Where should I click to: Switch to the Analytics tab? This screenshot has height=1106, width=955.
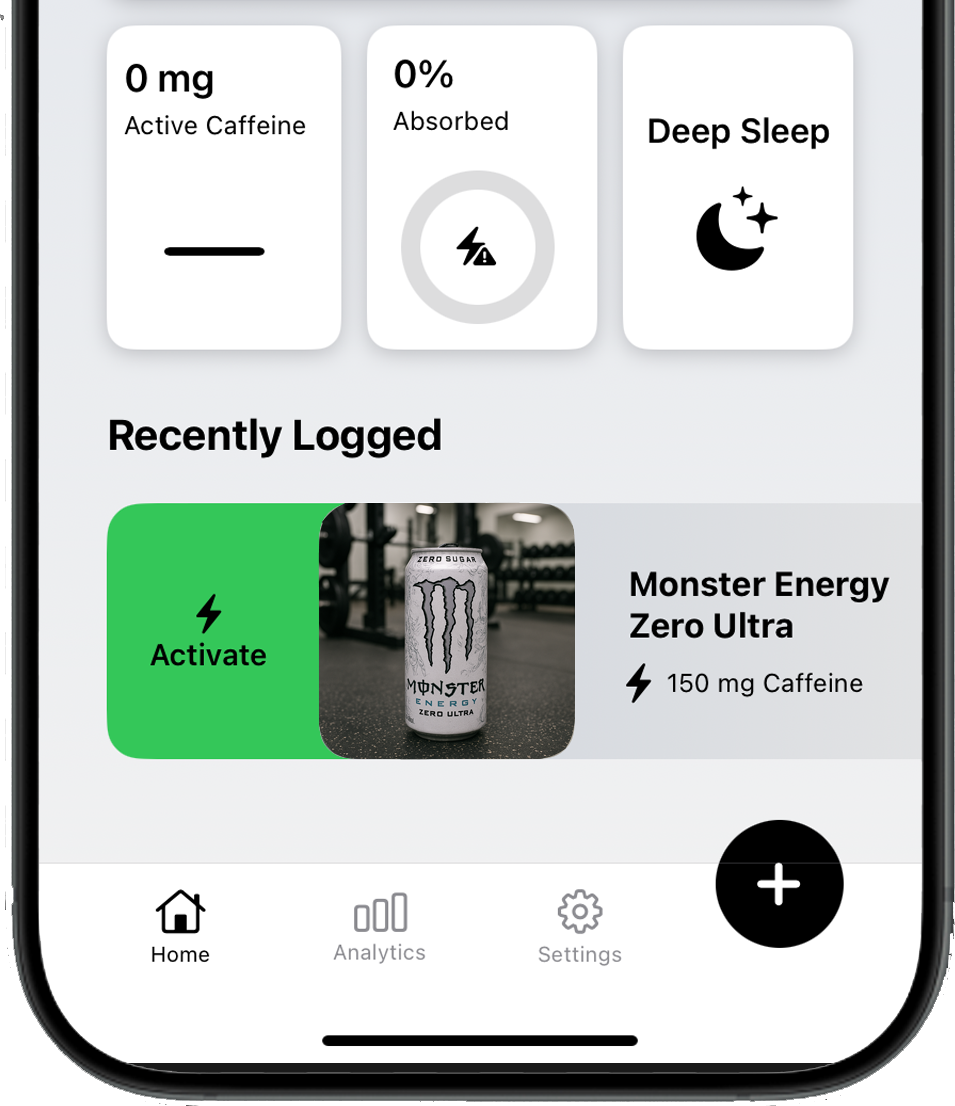coord(380,928)
